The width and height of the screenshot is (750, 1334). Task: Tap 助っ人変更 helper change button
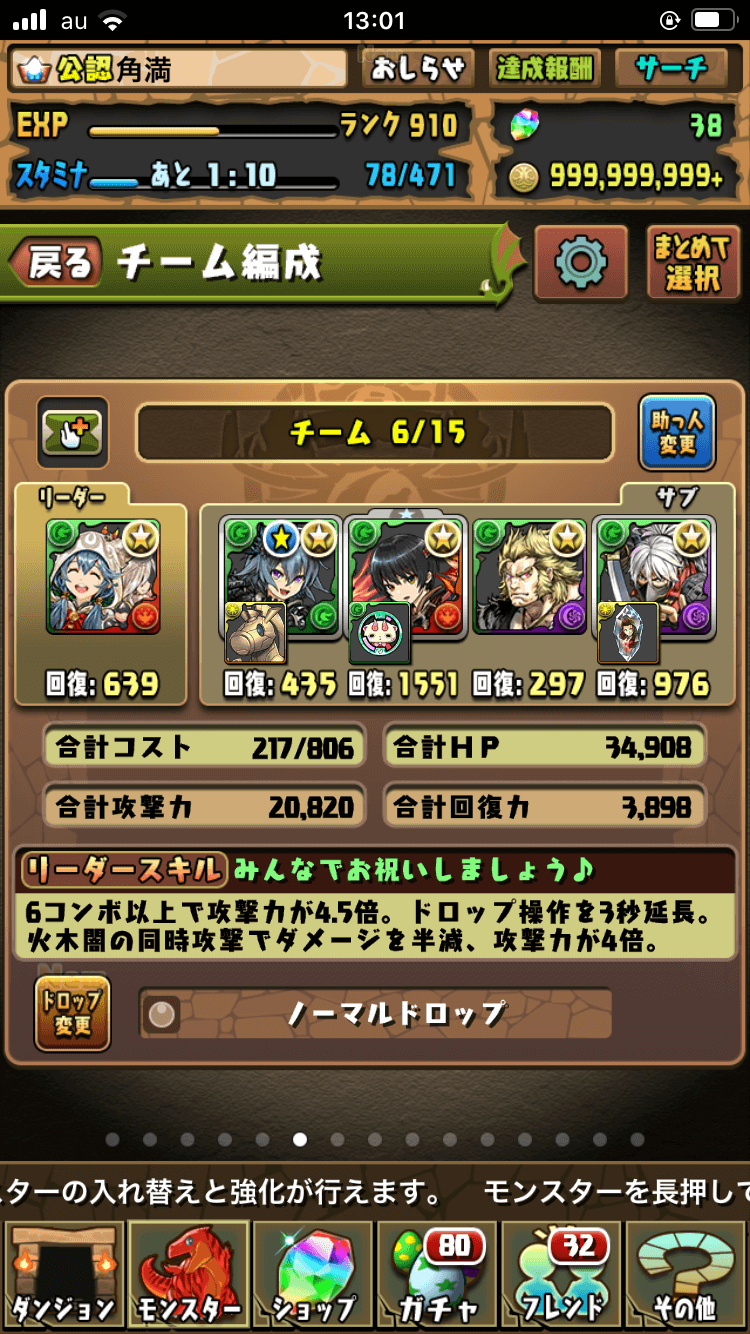point(677,433)
